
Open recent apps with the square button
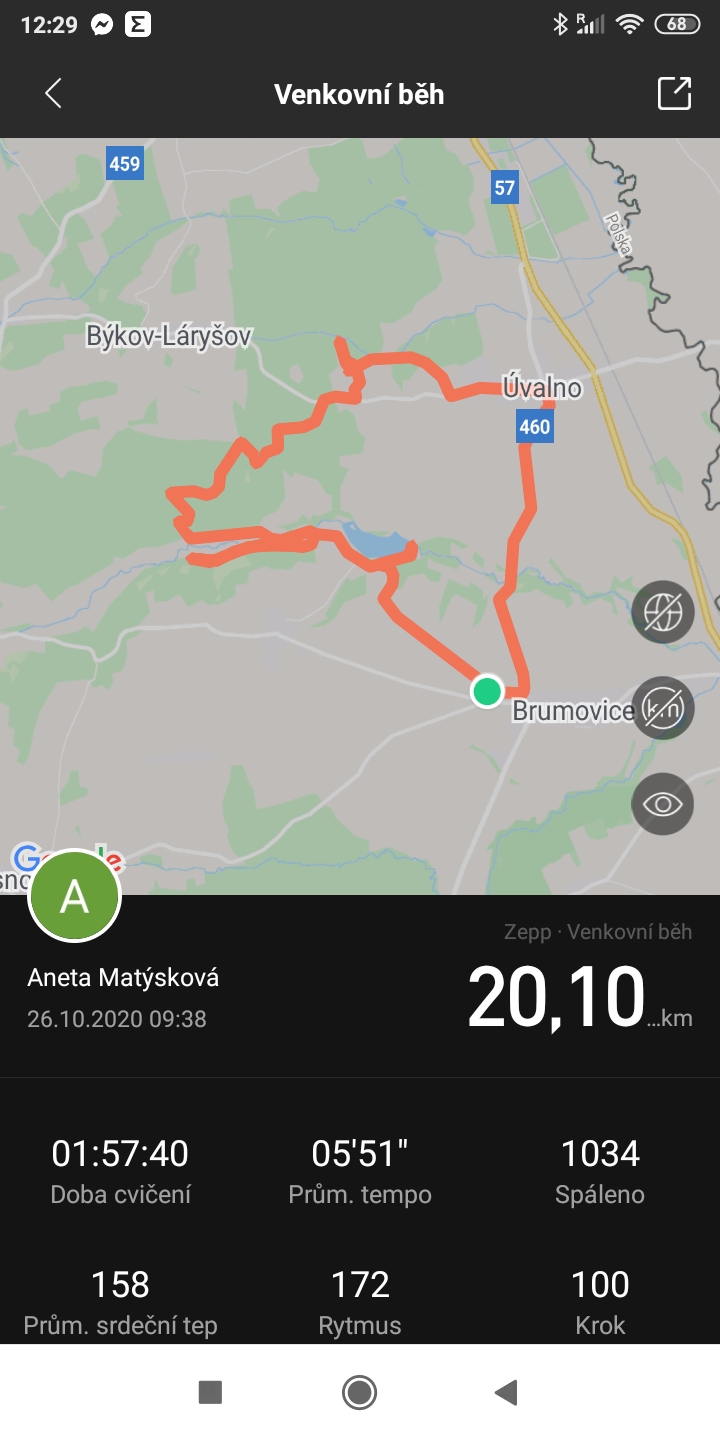coord(210,1392)
